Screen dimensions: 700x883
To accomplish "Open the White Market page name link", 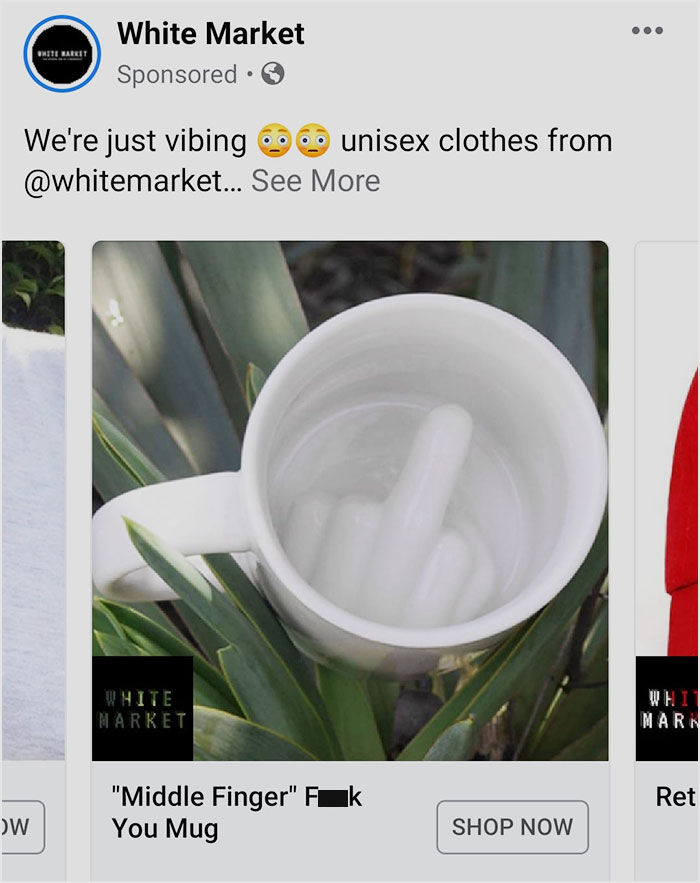I will coord(211,33).
